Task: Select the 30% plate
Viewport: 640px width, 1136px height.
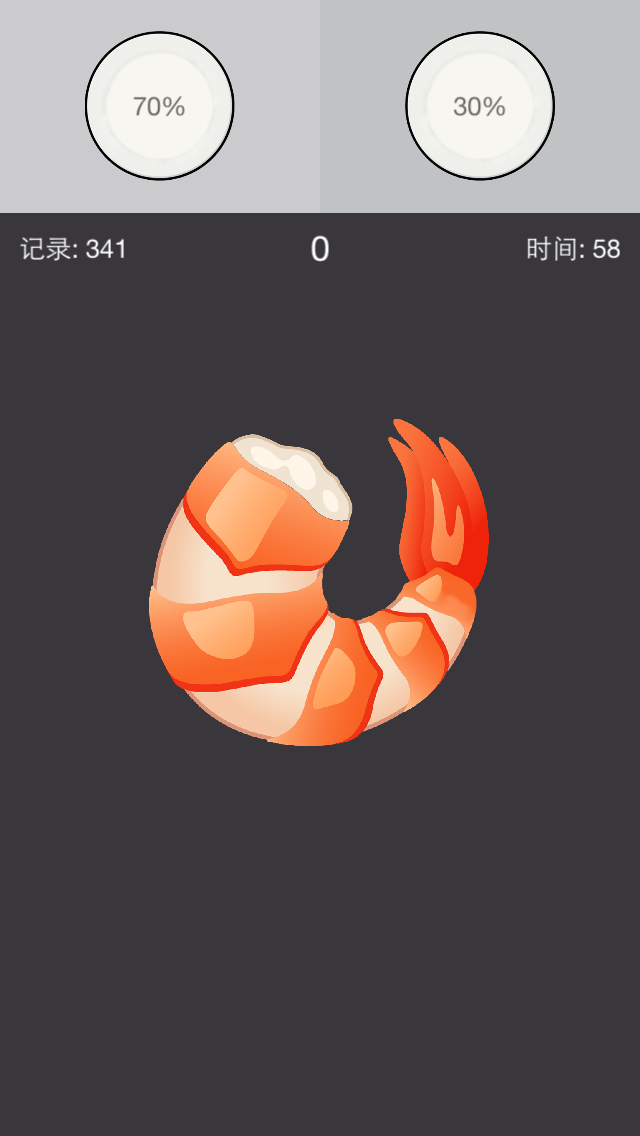Action: tap(480, 106)
